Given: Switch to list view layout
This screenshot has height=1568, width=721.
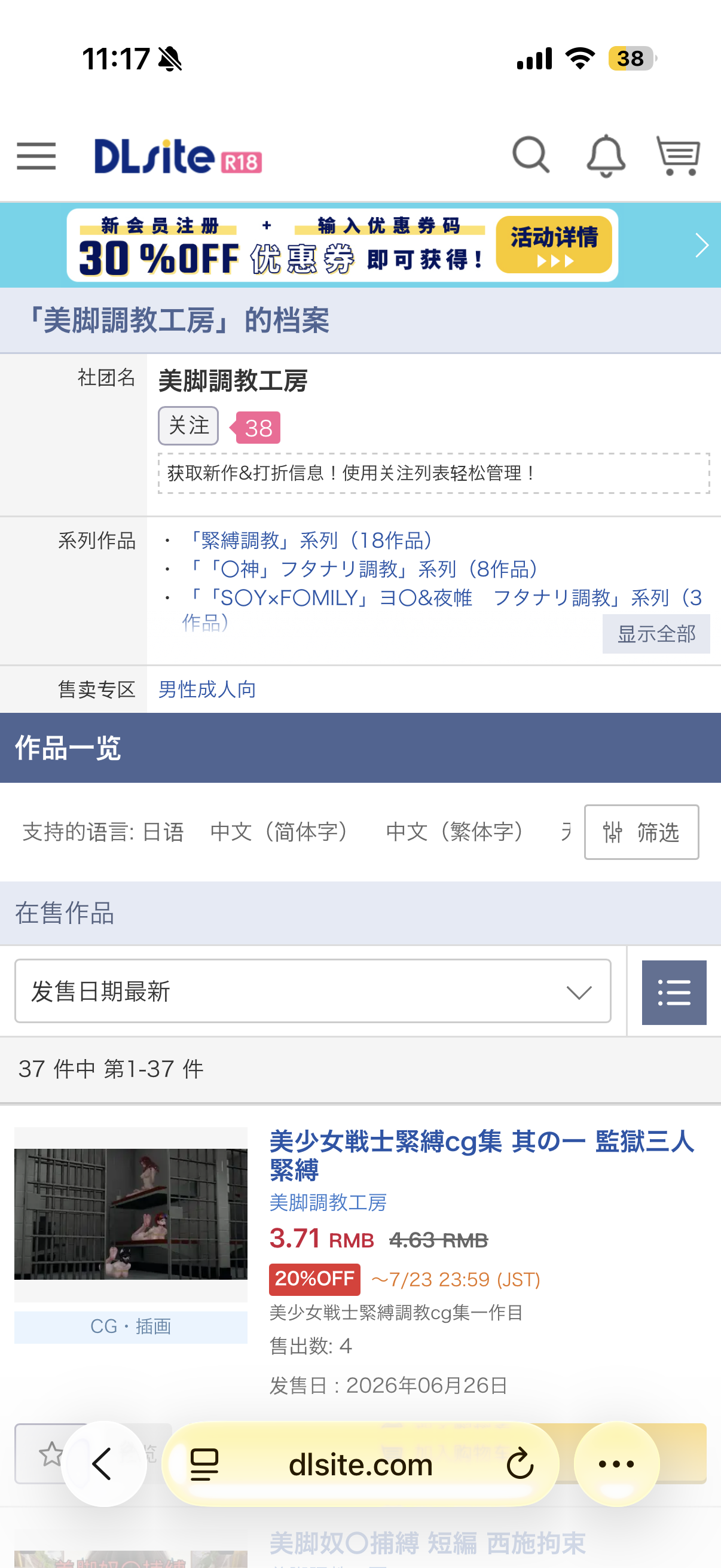Looking at the screenshot, I should click(674, 992).
